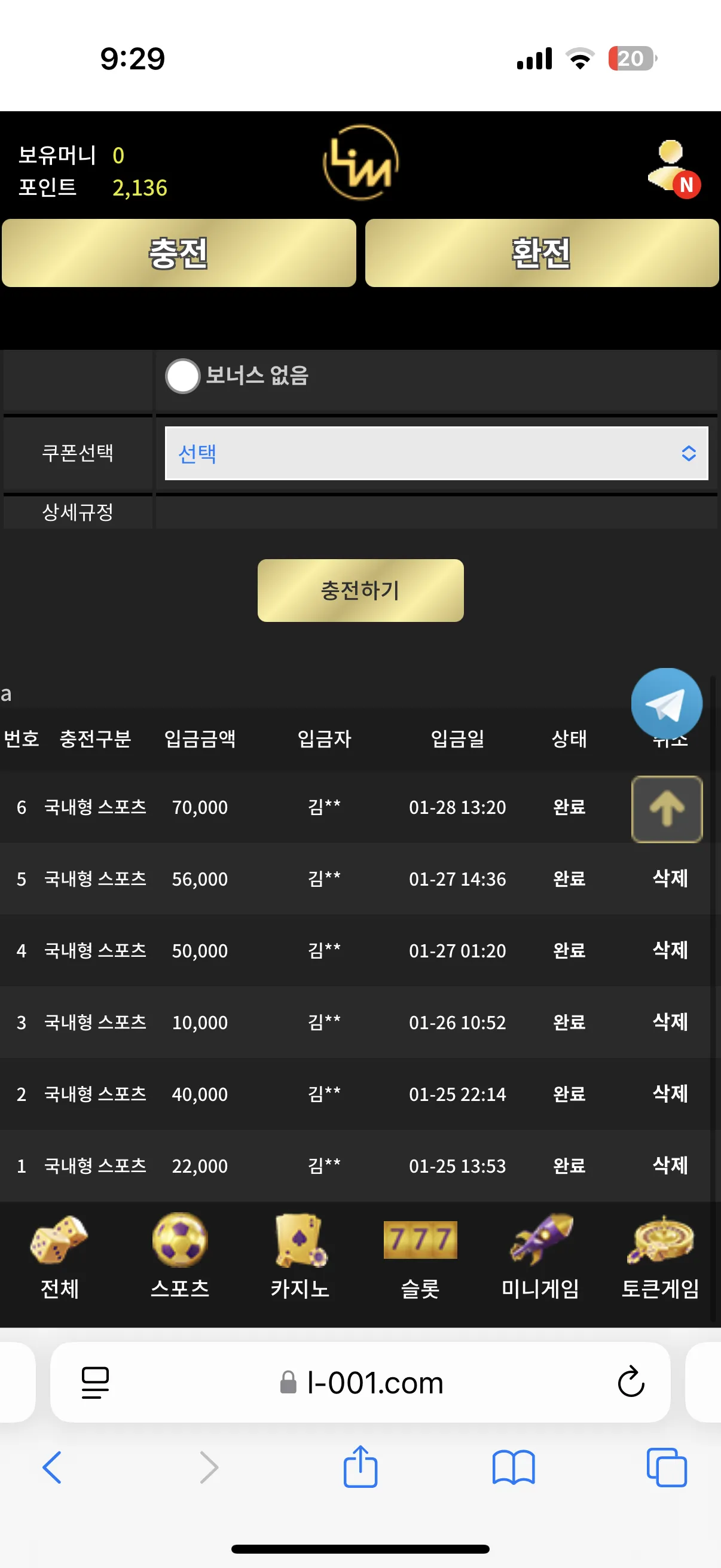Select the 보너스 없음 radio option
The width and height of the screenshot is (721, 1568).
pos(182,376)
